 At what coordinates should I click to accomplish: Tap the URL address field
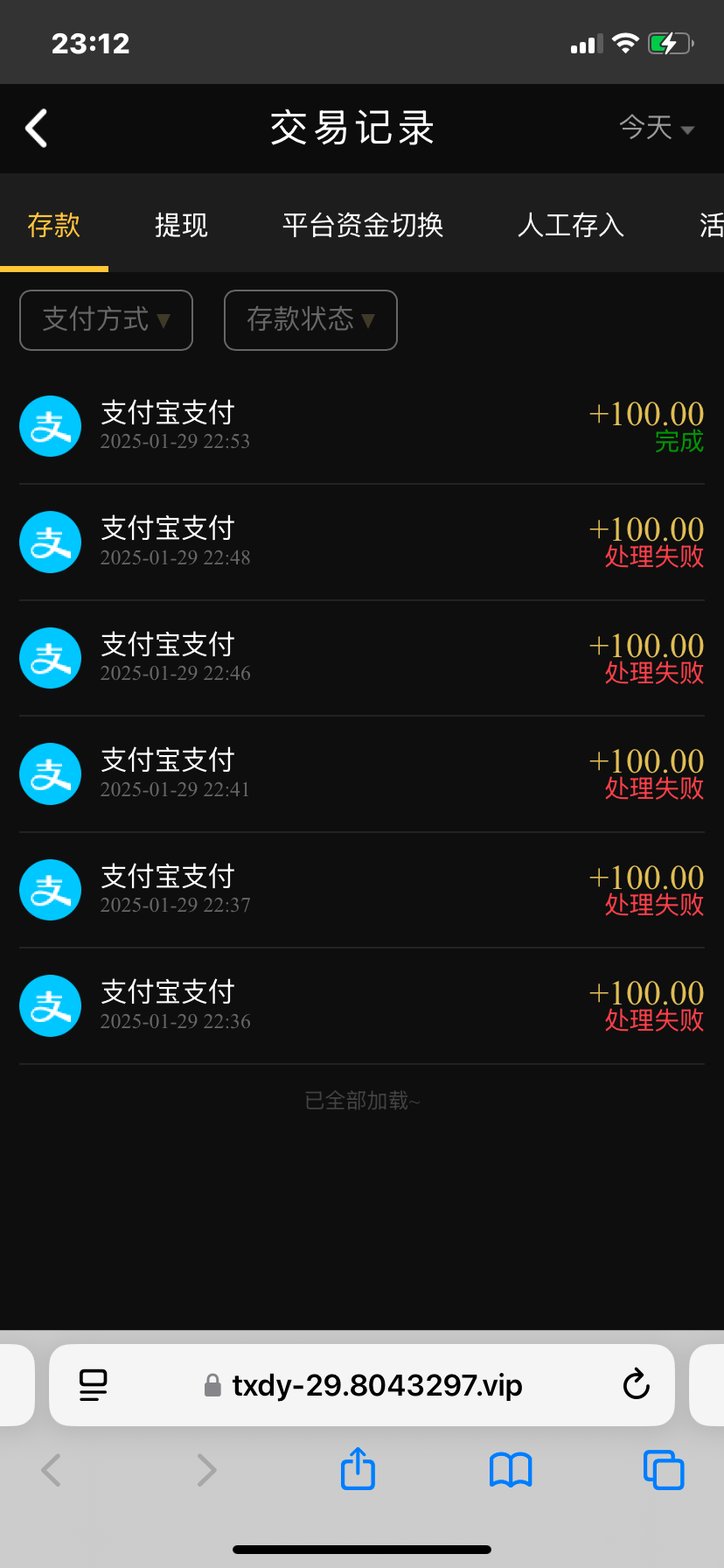click(376, 1385)
